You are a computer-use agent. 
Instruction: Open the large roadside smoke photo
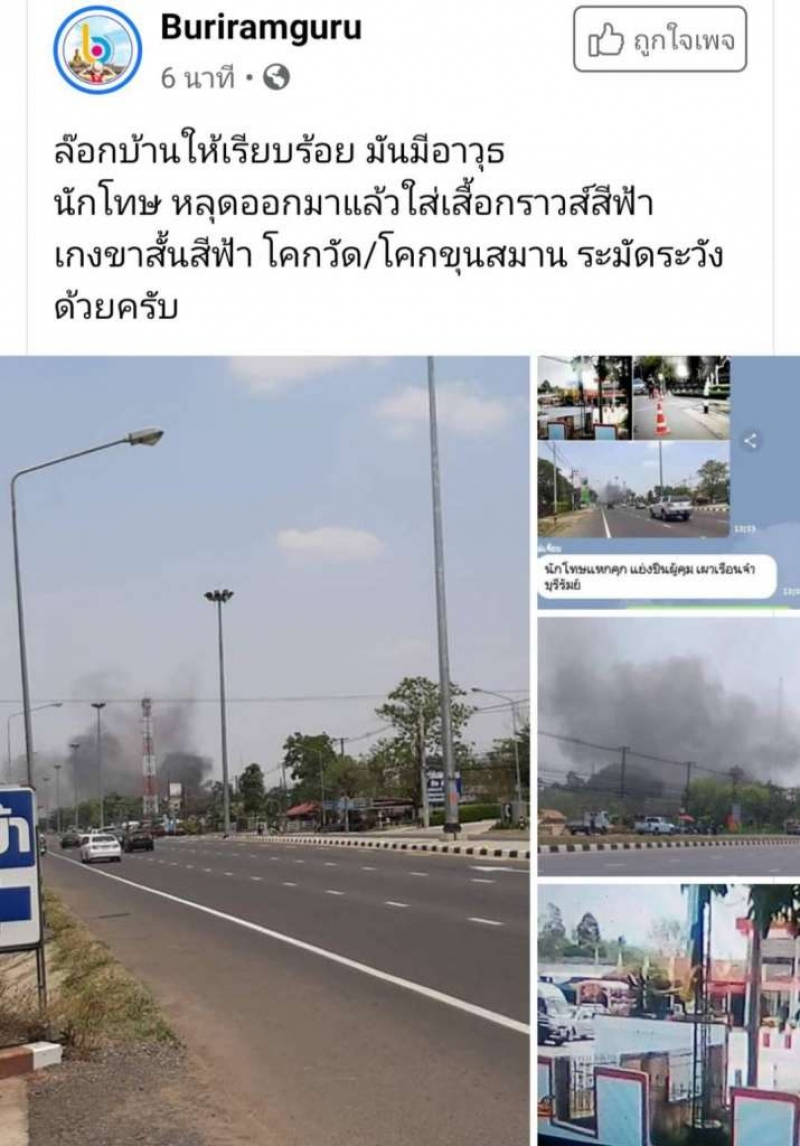click(265, 750)
